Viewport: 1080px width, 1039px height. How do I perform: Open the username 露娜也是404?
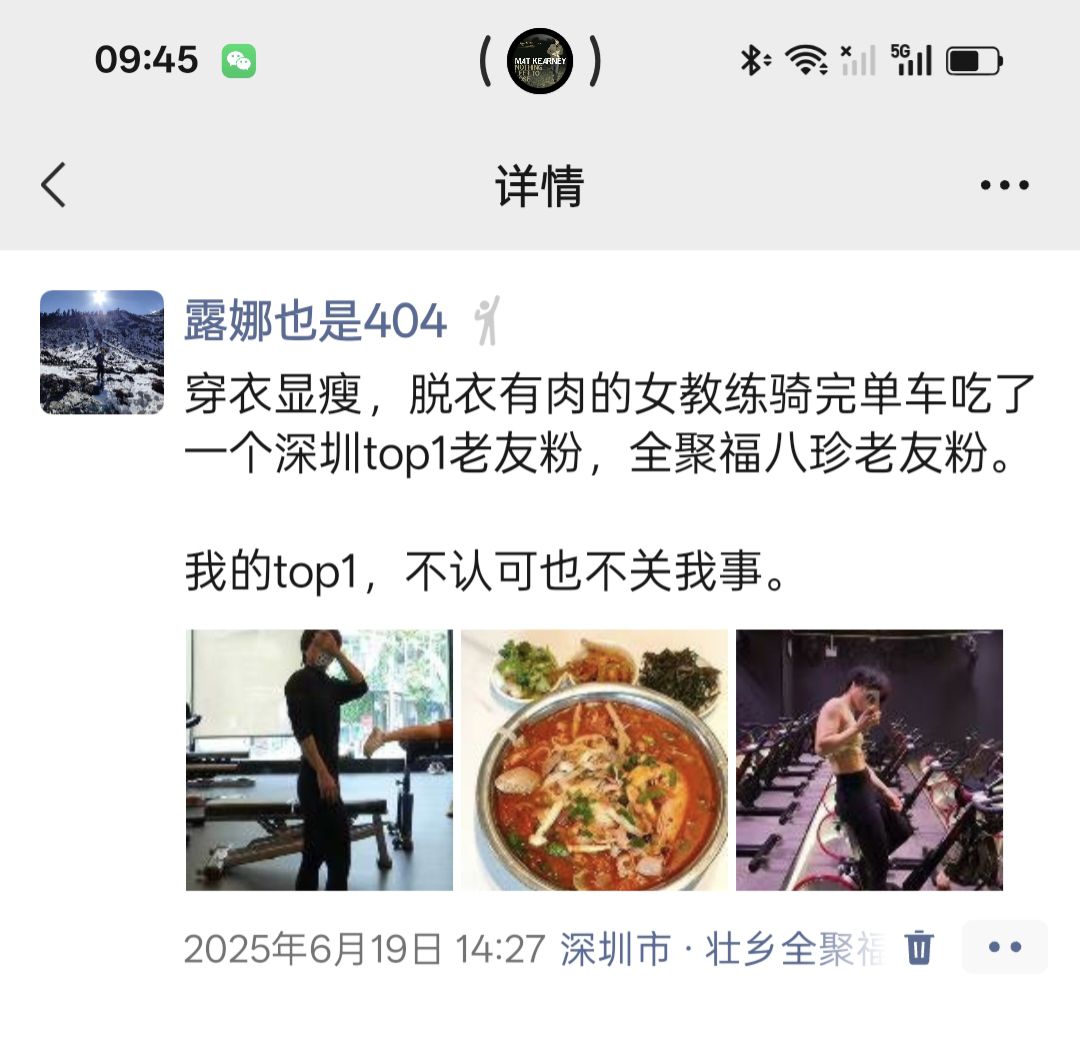click(315, 321)
